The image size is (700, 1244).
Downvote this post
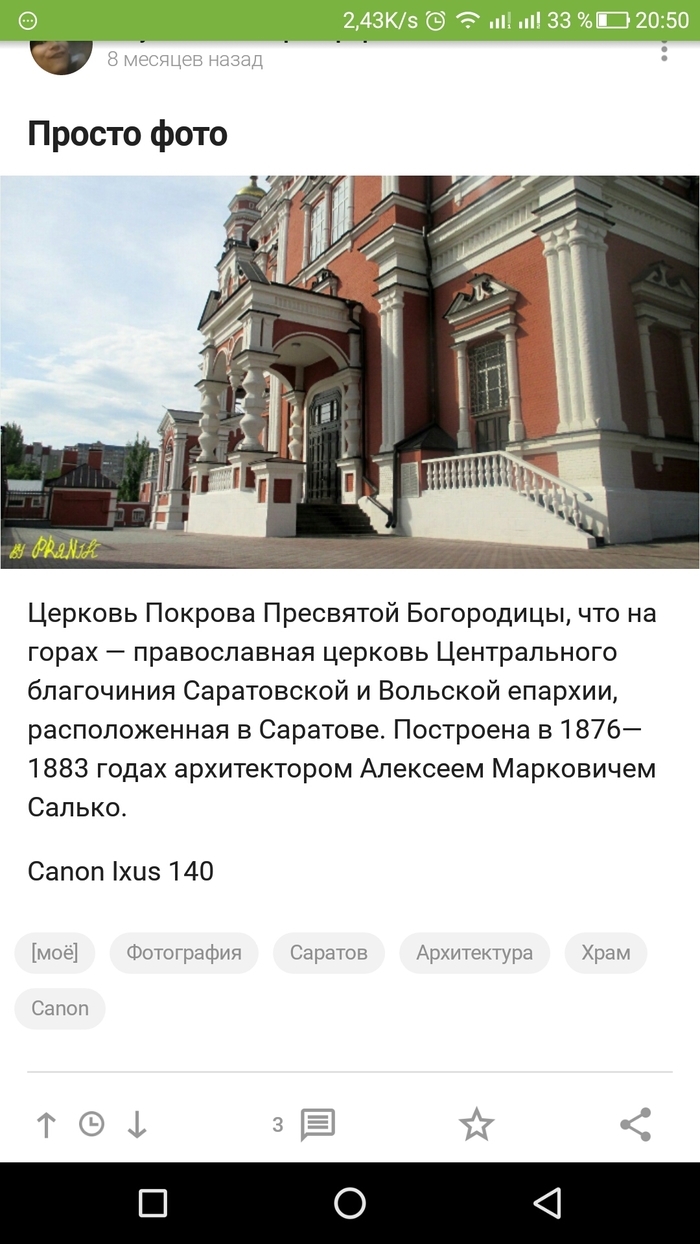pos(137,1125)
